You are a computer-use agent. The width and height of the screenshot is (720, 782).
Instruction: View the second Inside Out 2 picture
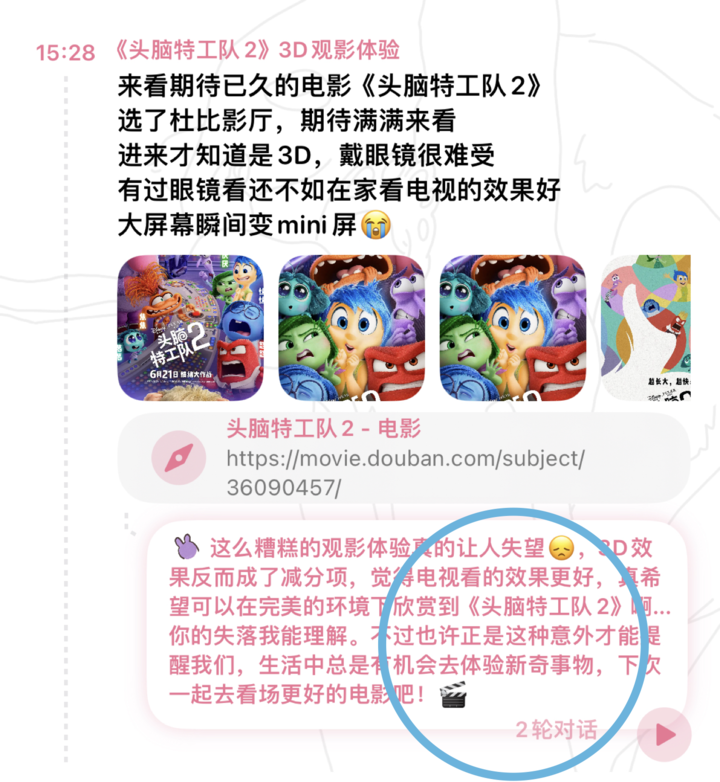(x=351, y=327)
